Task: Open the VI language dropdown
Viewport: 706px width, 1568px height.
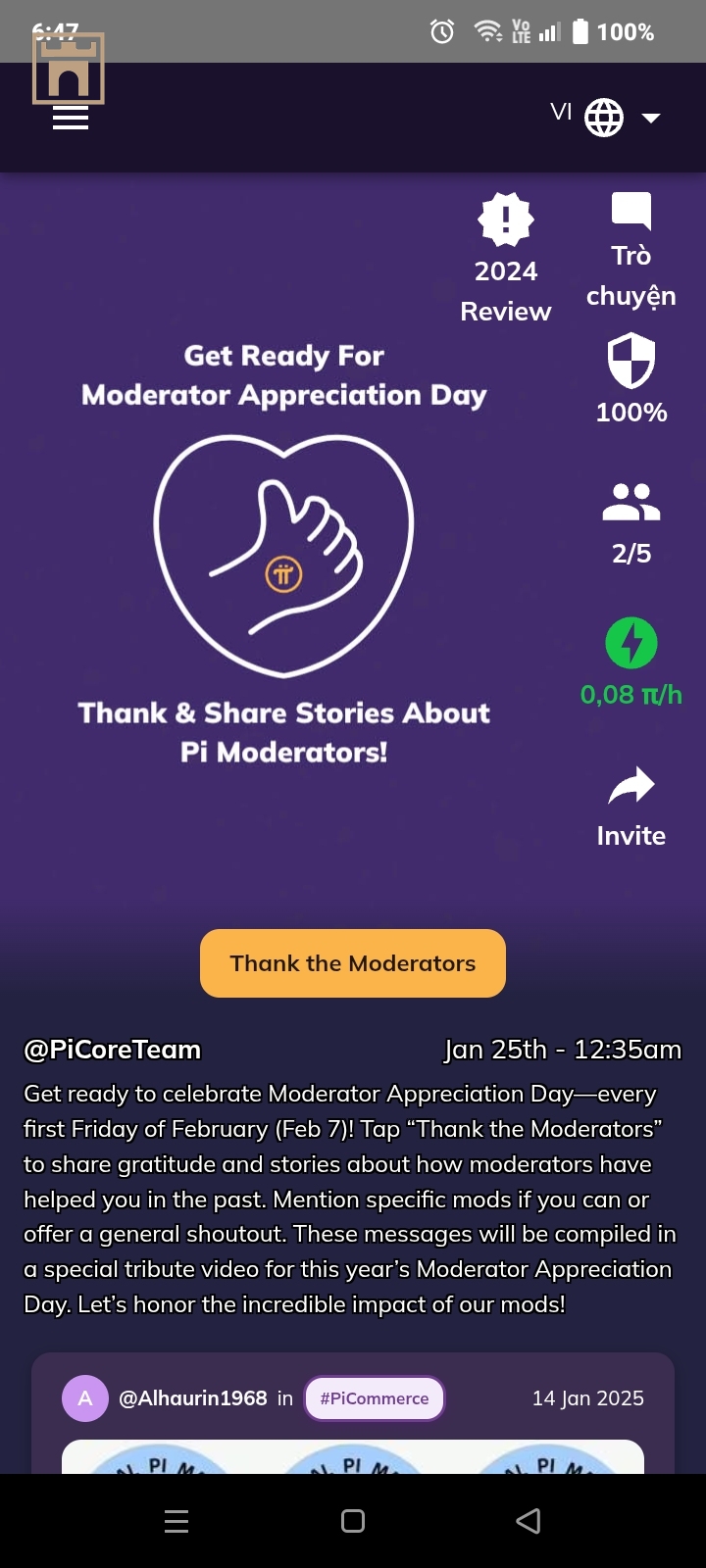Action: [606, 118]
